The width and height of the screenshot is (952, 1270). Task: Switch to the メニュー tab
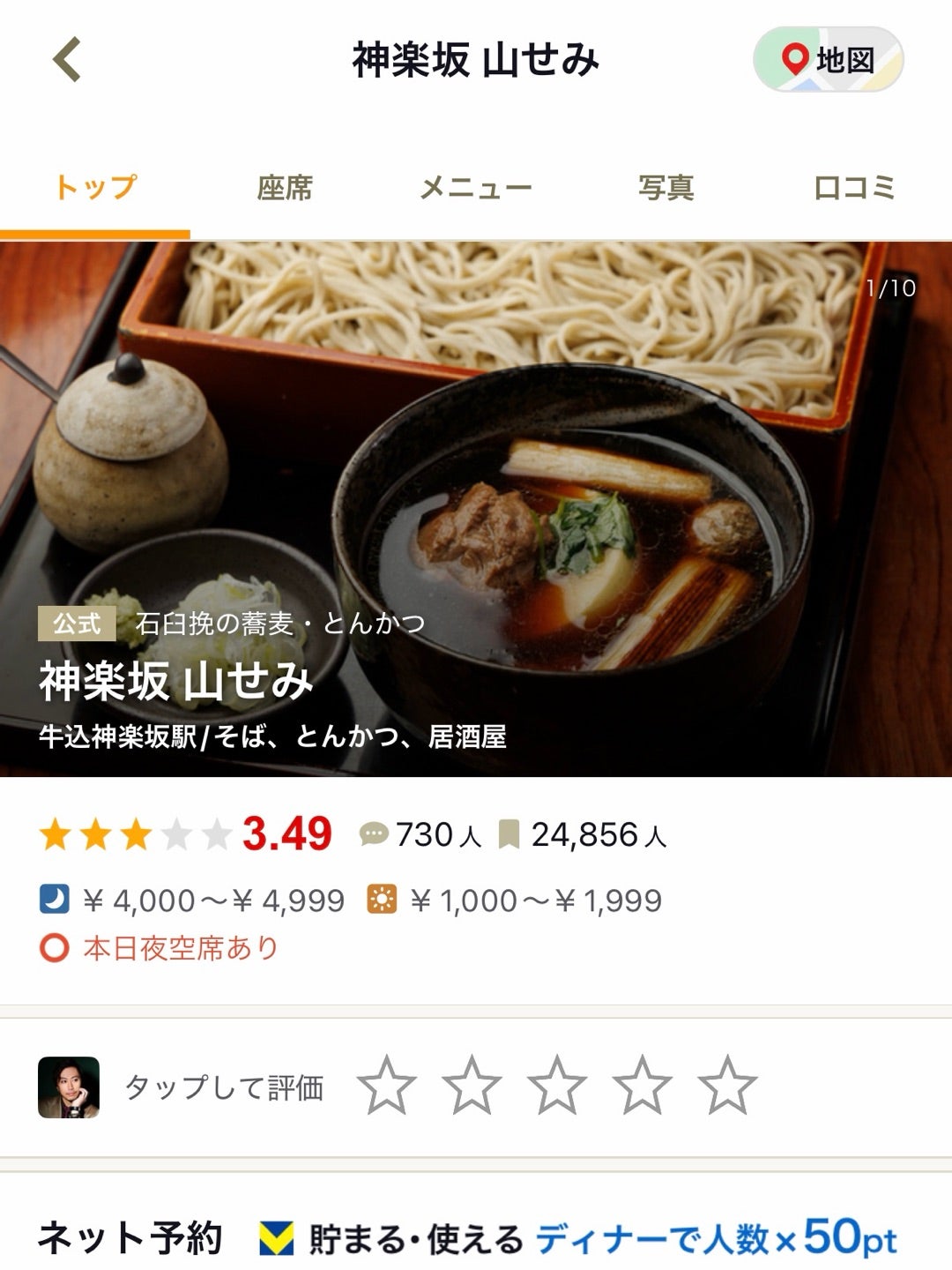(475, 188)
